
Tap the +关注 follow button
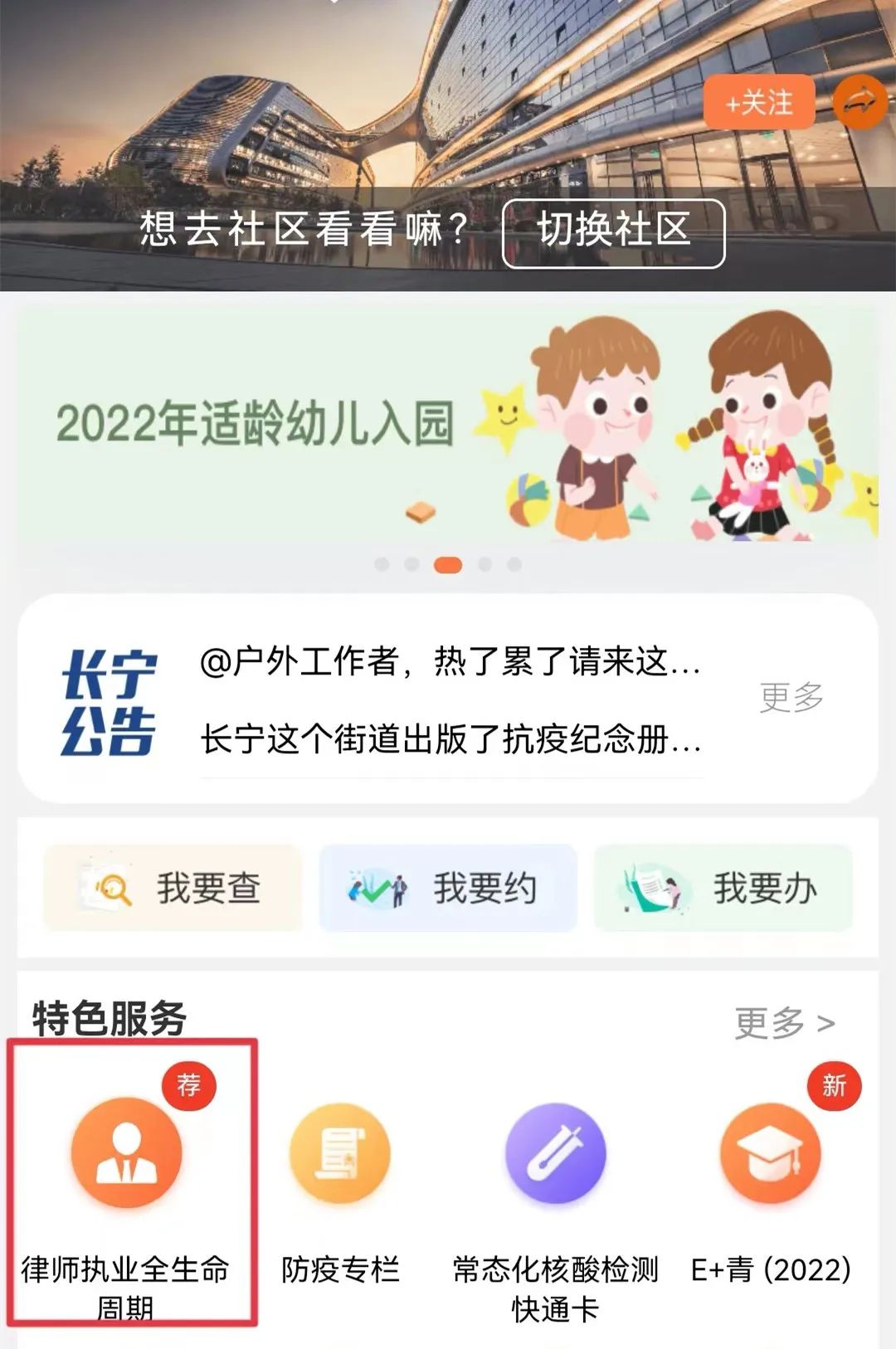click(759, 103)
